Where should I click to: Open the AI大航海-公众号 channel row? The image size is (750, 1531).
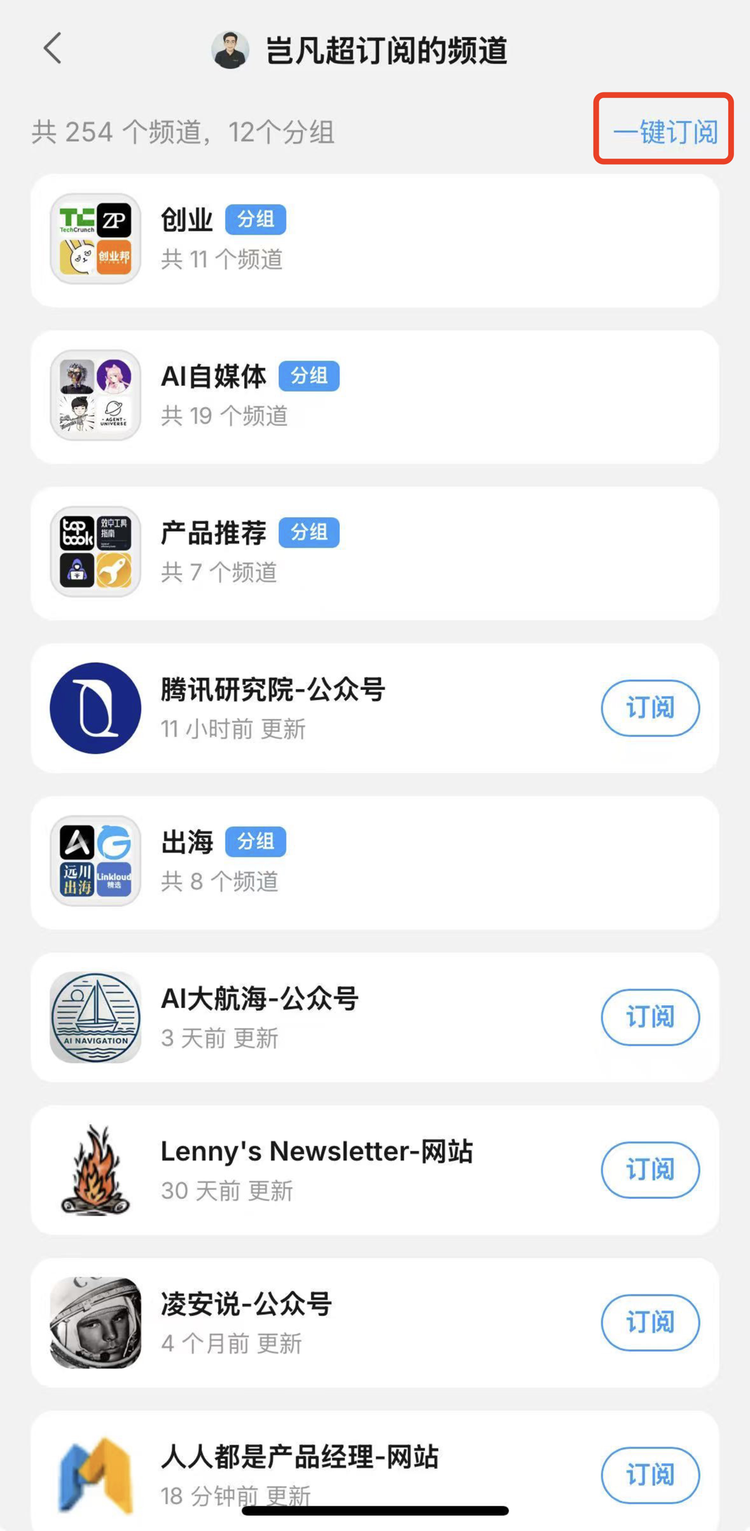click(375, 1017)
